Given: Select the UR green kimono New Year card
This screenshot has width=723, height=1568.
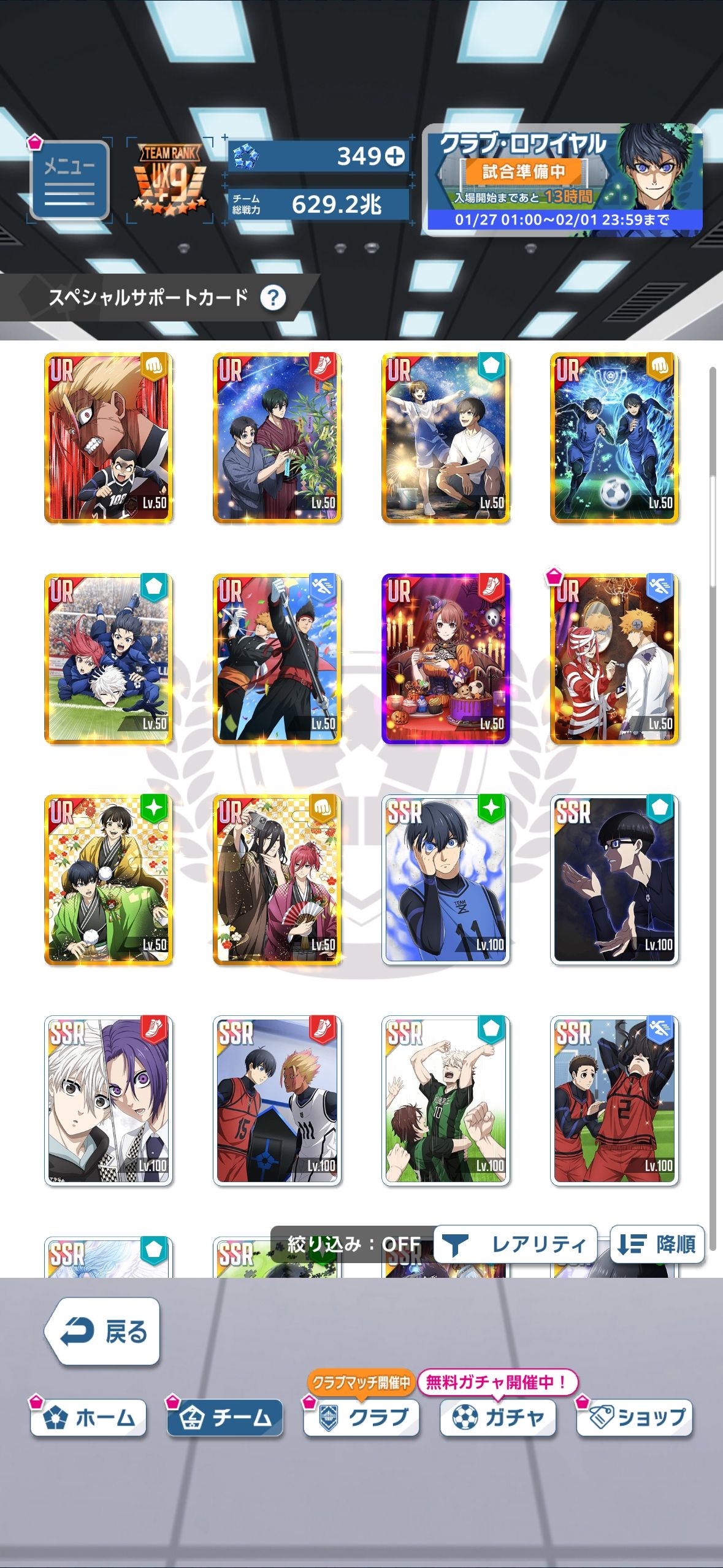Looking at the screenshot, I should pyautogui.click(x=109, y=880).
